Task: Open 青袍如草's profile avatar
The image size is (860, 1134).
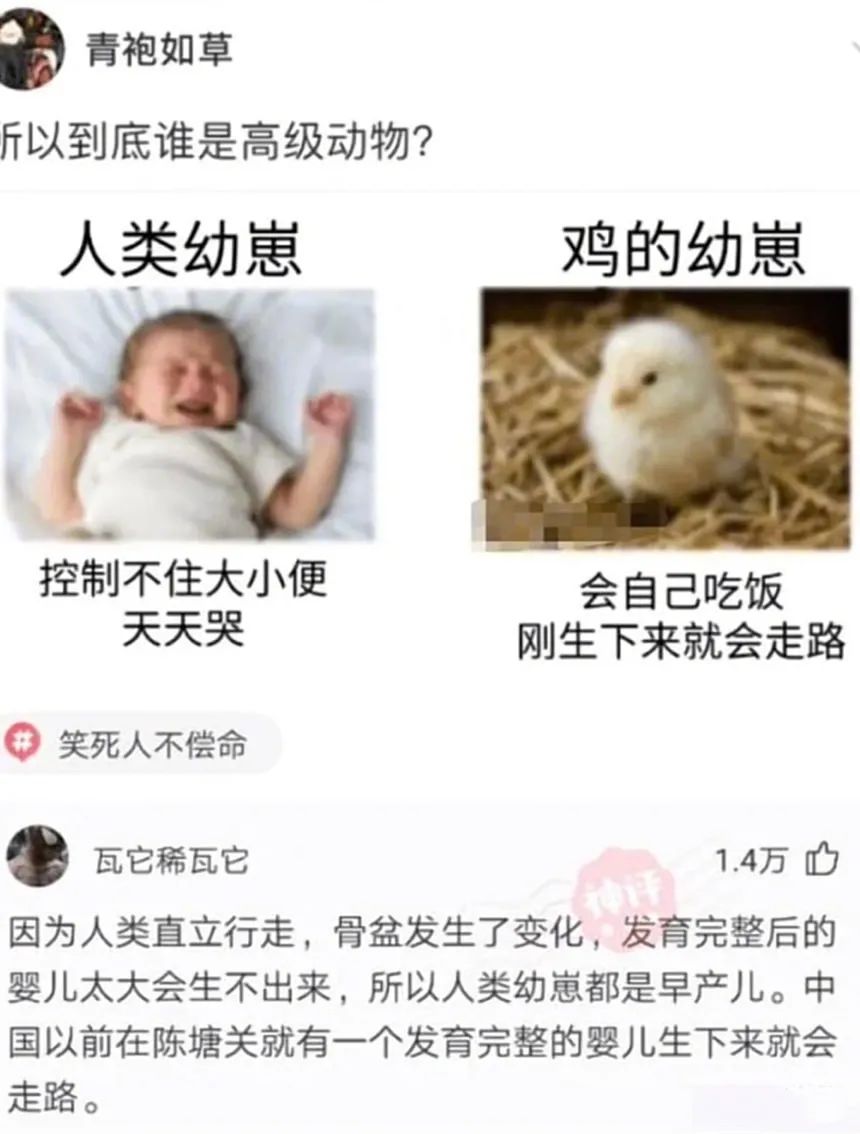Action: pyautogui.click(x=30, y=48)
